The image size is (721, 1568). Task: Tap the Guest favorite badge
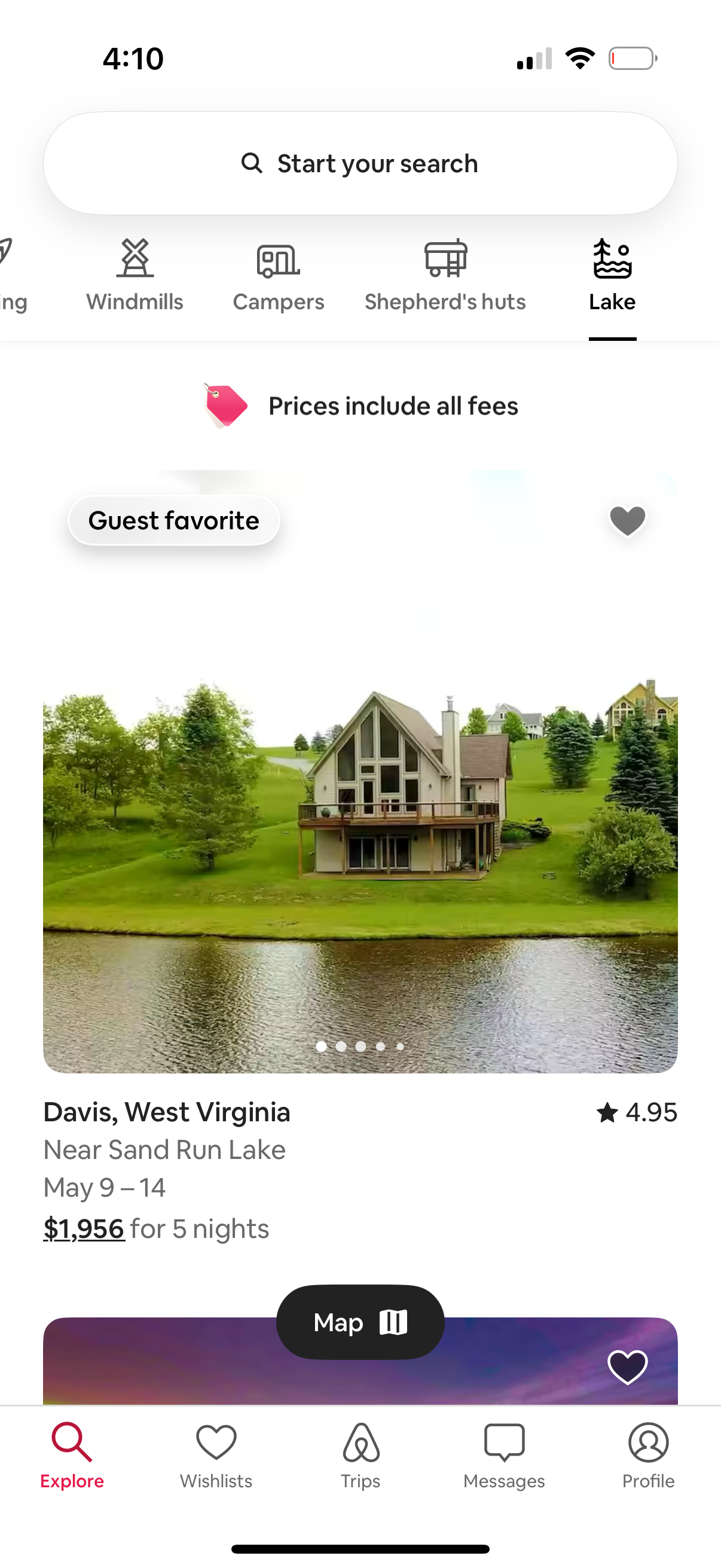coord(173,520)
